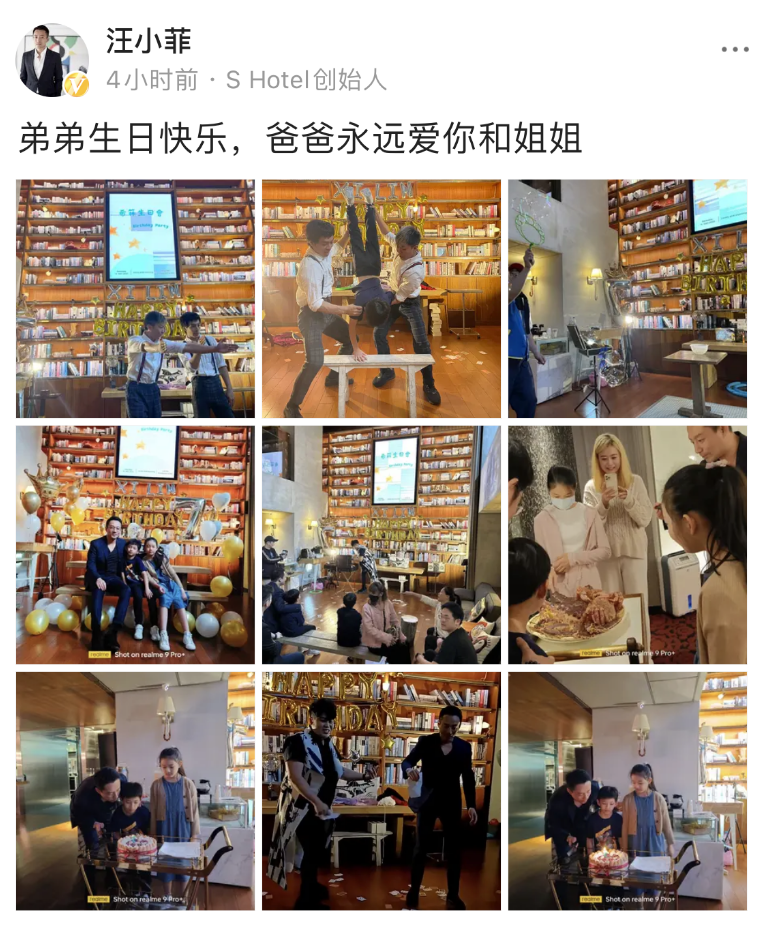The height and width of the screenshot is (926, 760).
Task: Open photo of performer held upside down over bench
Action: (381, 298)
